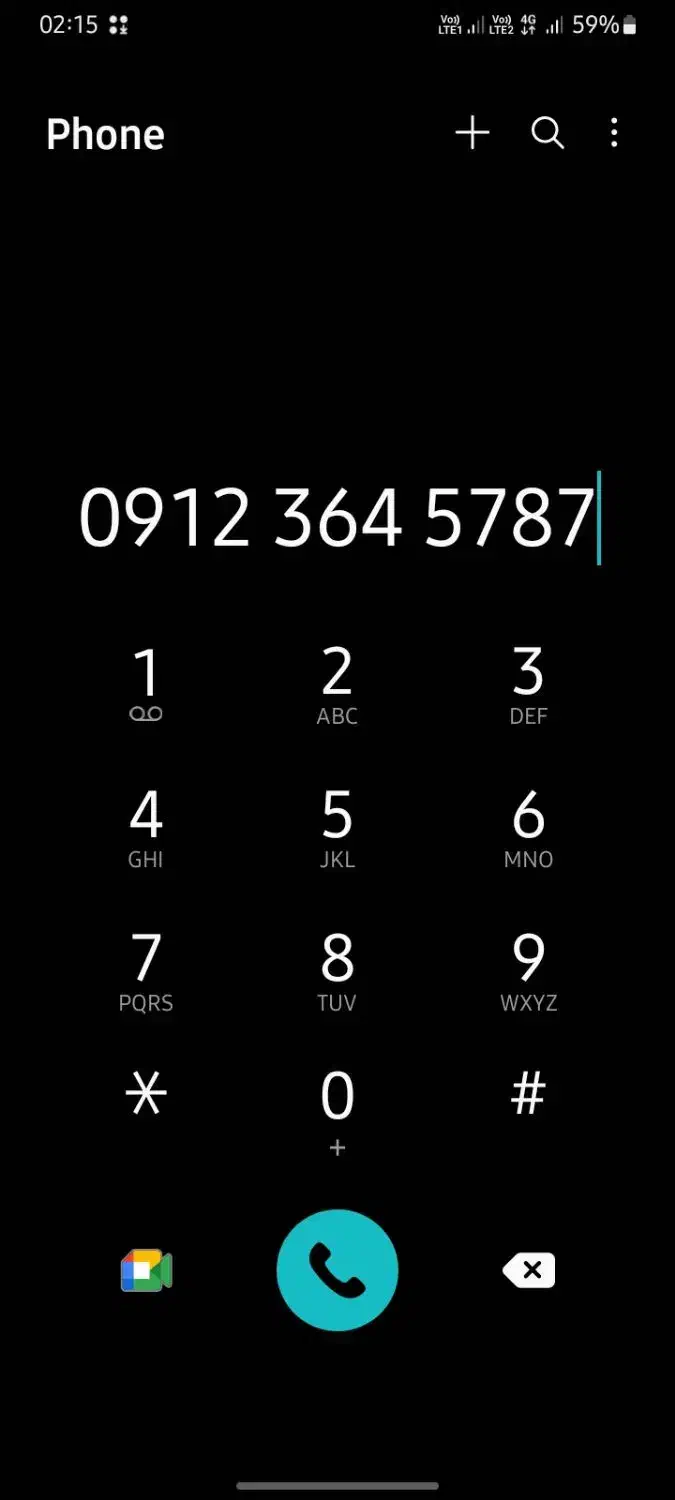
Task: Dial digit 7 PQRS
Action: pyautogui.click(x=146, y=970)
